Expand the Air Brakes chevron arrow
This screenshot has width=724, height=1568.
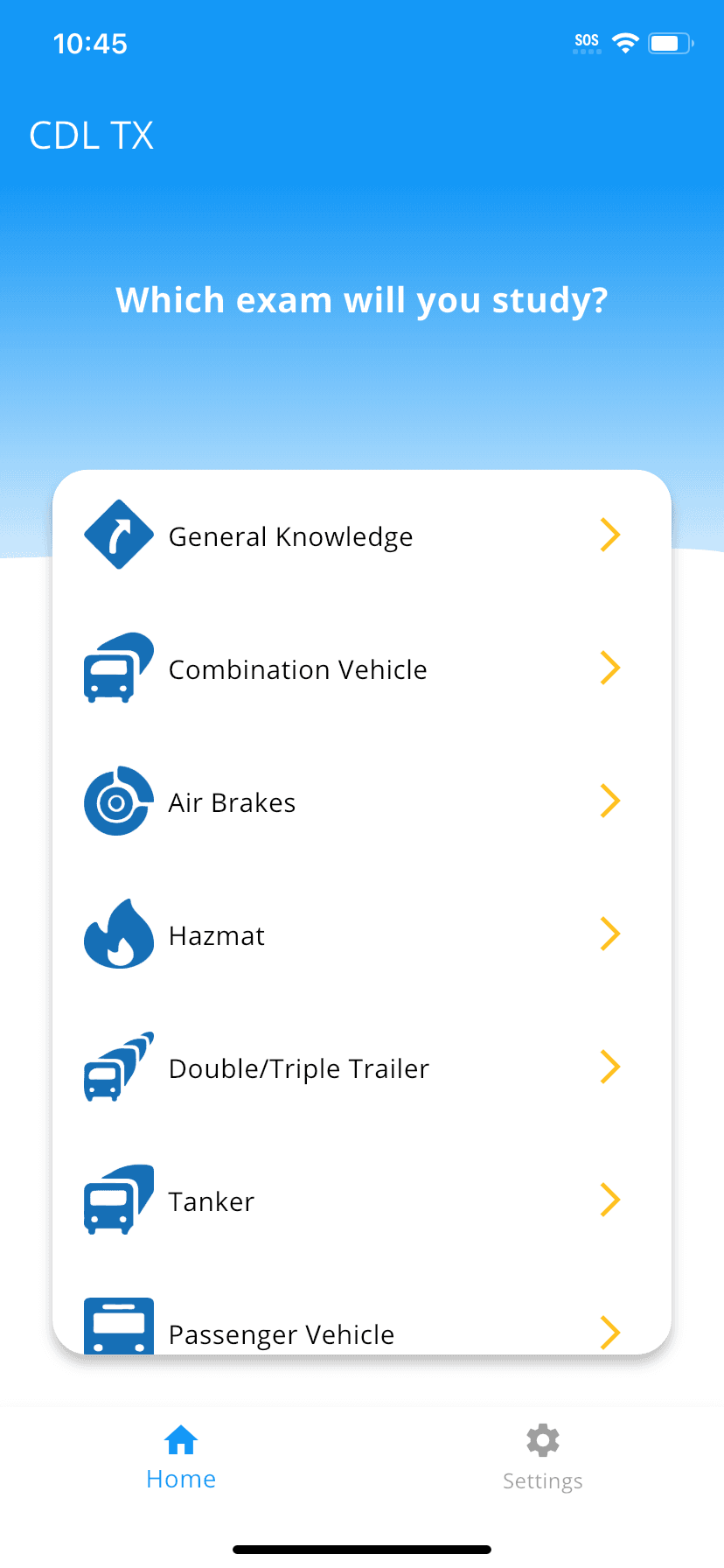coord(610,801)
